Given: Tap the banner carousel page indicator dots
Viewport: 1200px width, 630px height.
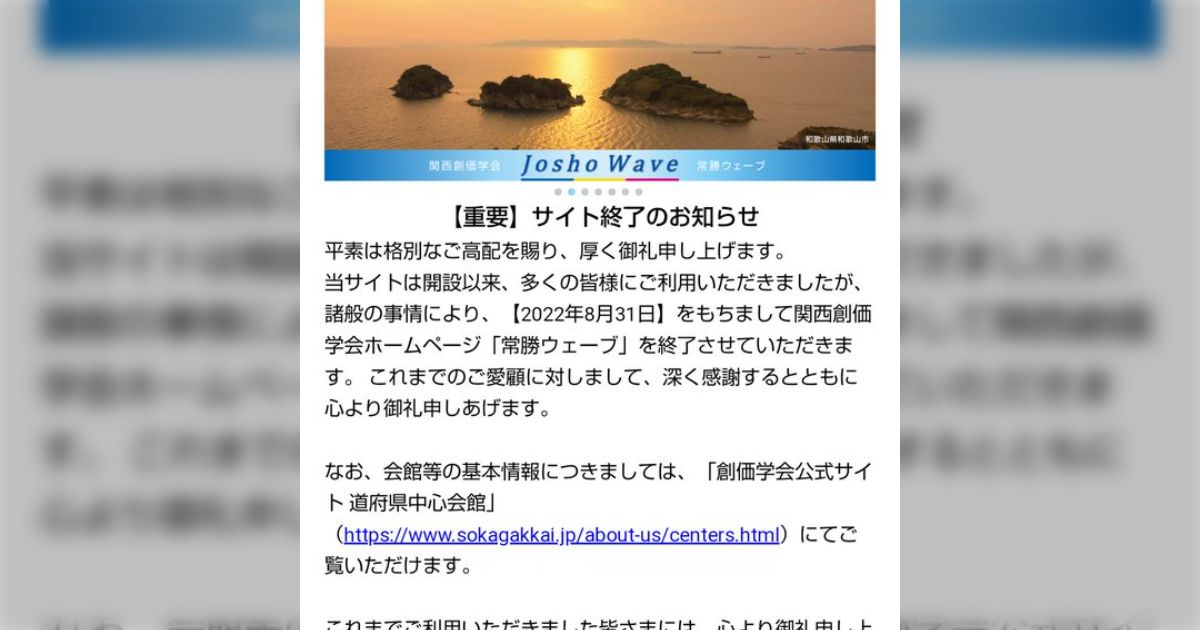Looking at the screenshot, I should (598, 191).
